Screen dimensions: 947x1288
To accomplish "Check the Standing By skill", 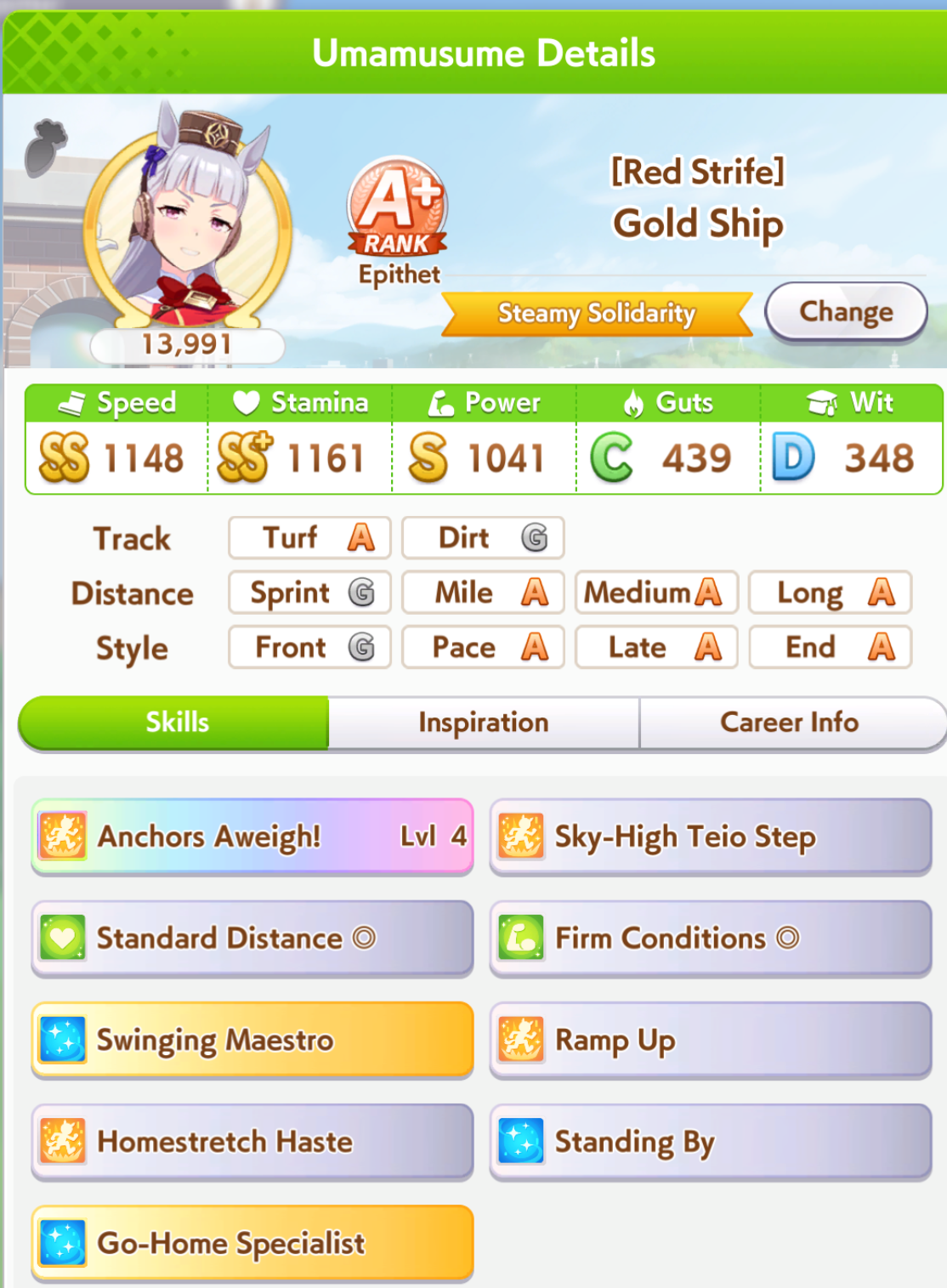I will pos(711,1141).
